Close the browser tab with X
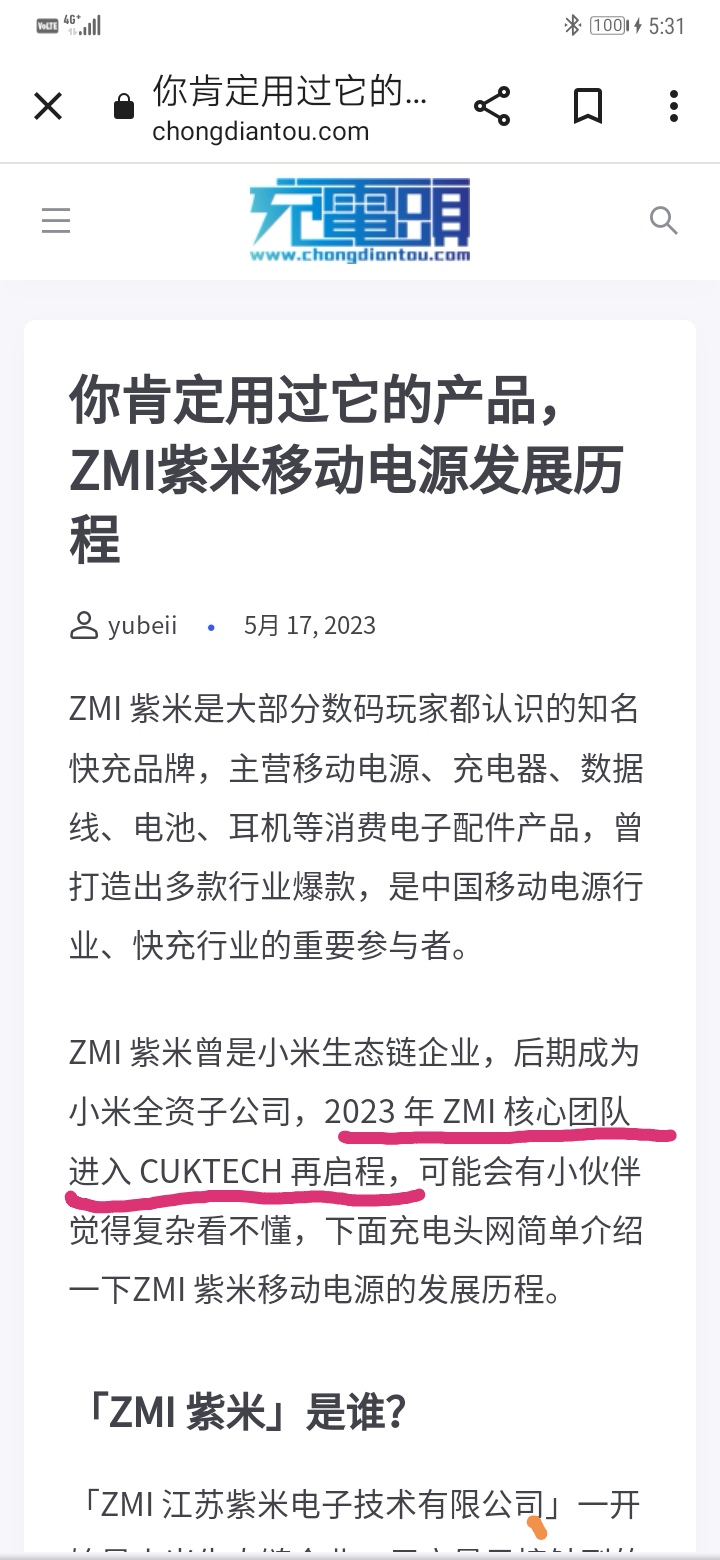 click(x=48, y=106)
